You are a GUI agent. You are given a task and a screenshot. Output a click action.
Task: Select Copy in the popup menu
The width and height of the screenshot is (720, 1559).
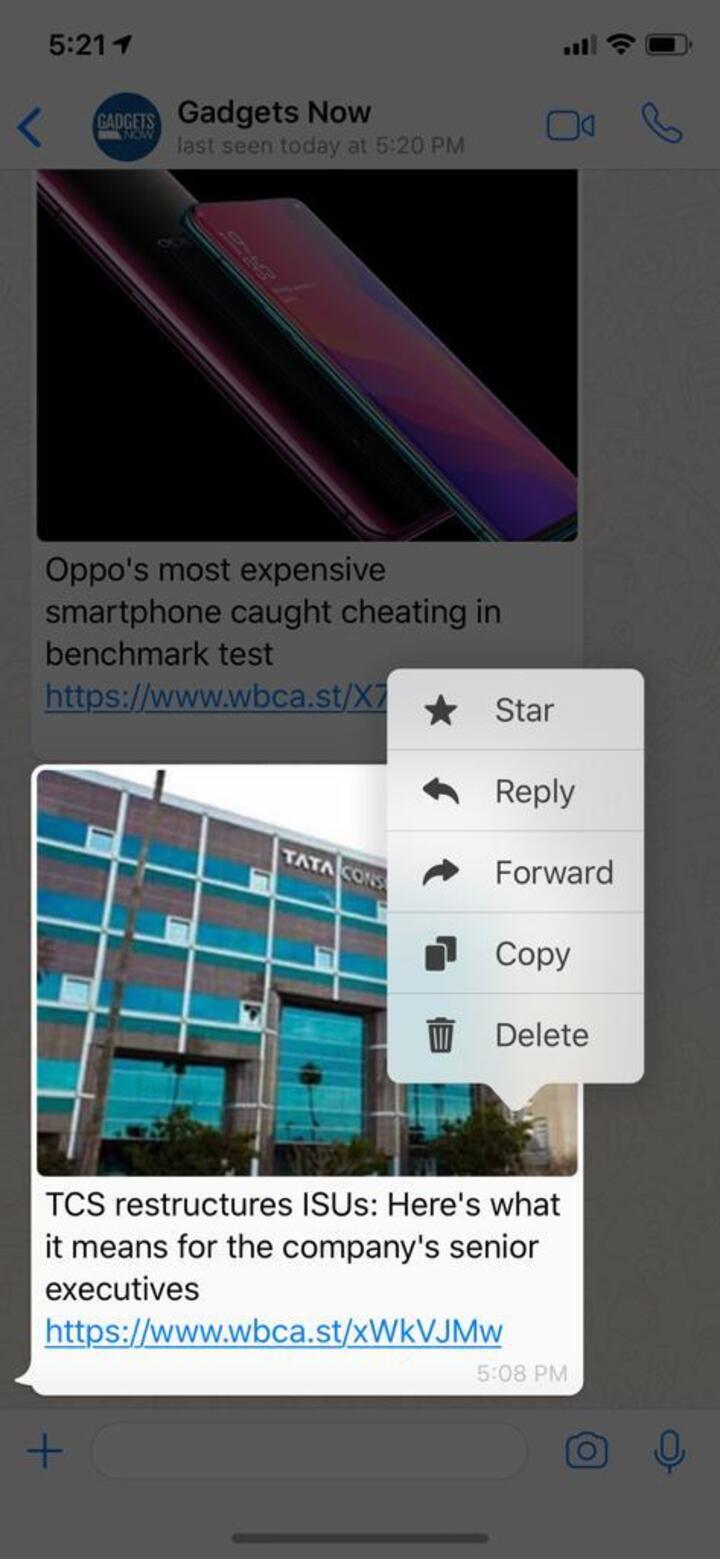click(x=515, y=953)
